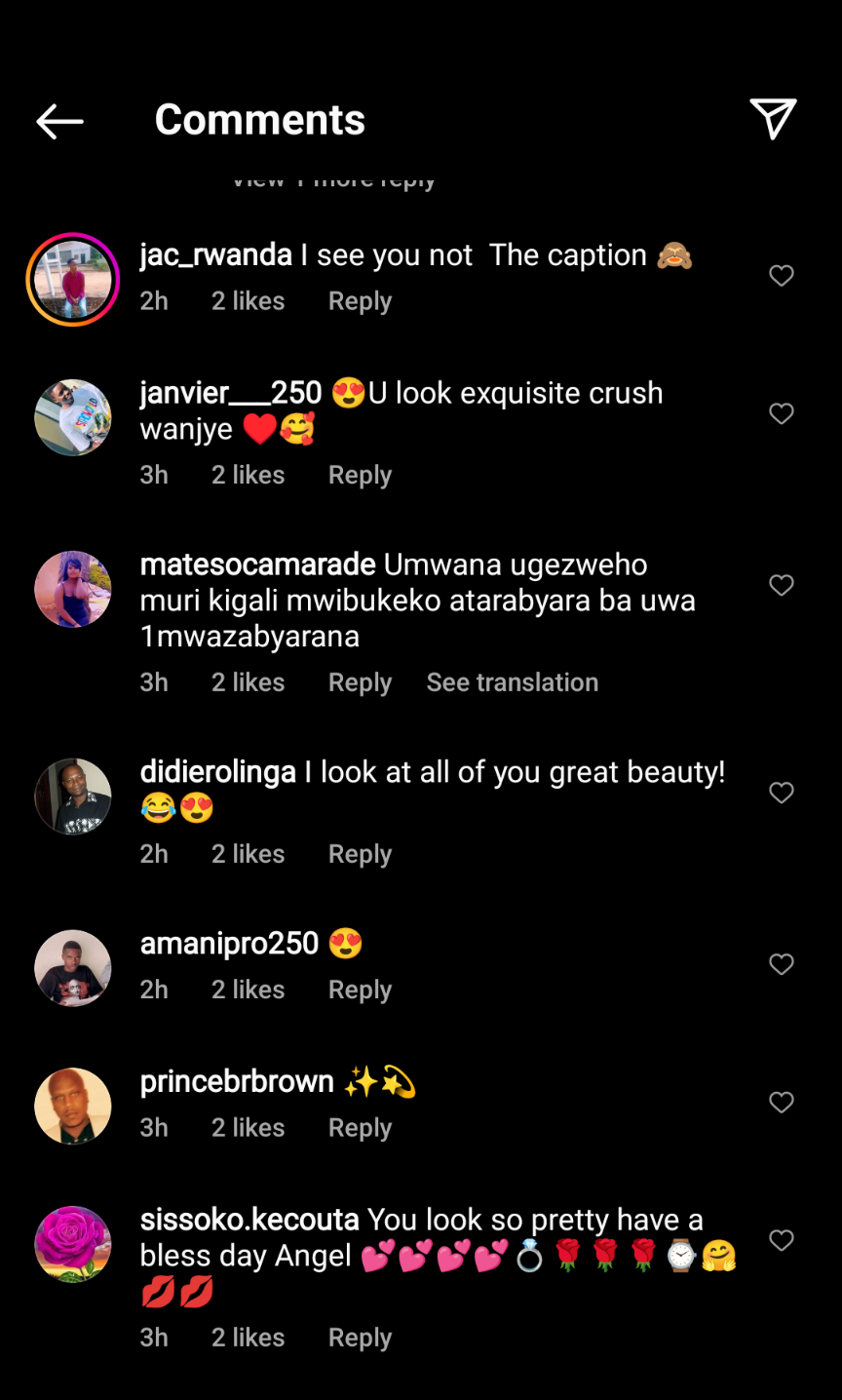Like the comment from matesocamarade
This screenshot has height=1400, width=842.
click(x=782, y=585)
